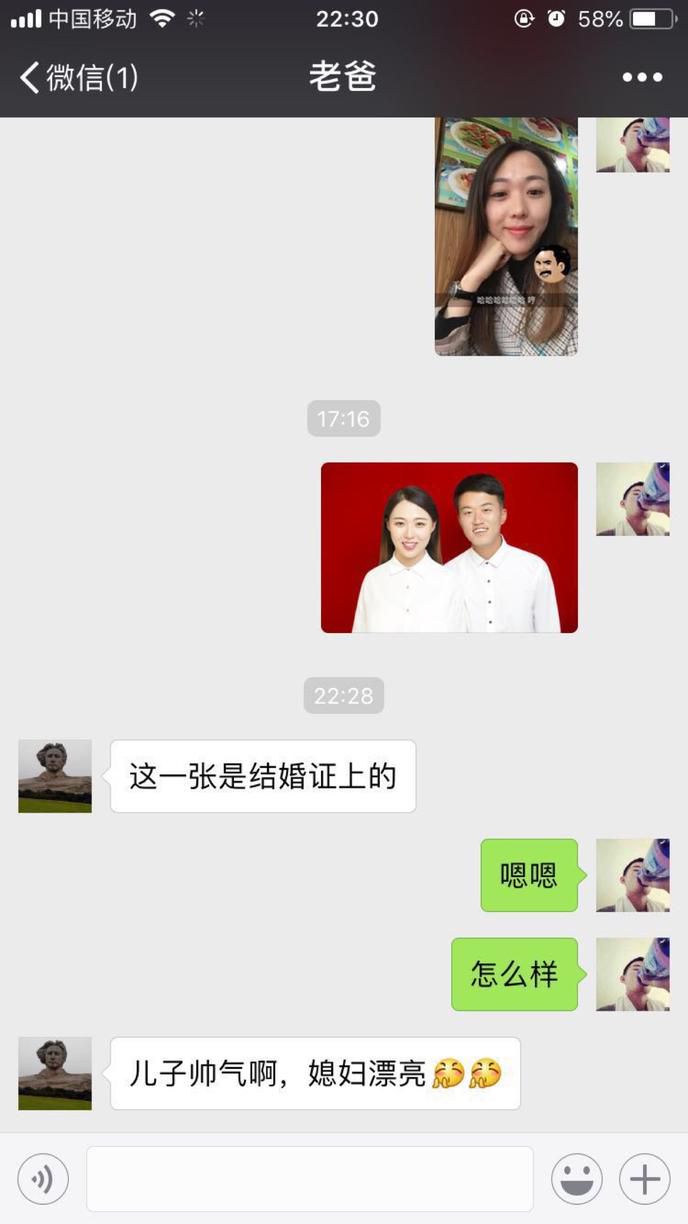This screenshot has width=688, height=1224.
Task: Go back to the 微信 chat list
Action: click(78, 77)
